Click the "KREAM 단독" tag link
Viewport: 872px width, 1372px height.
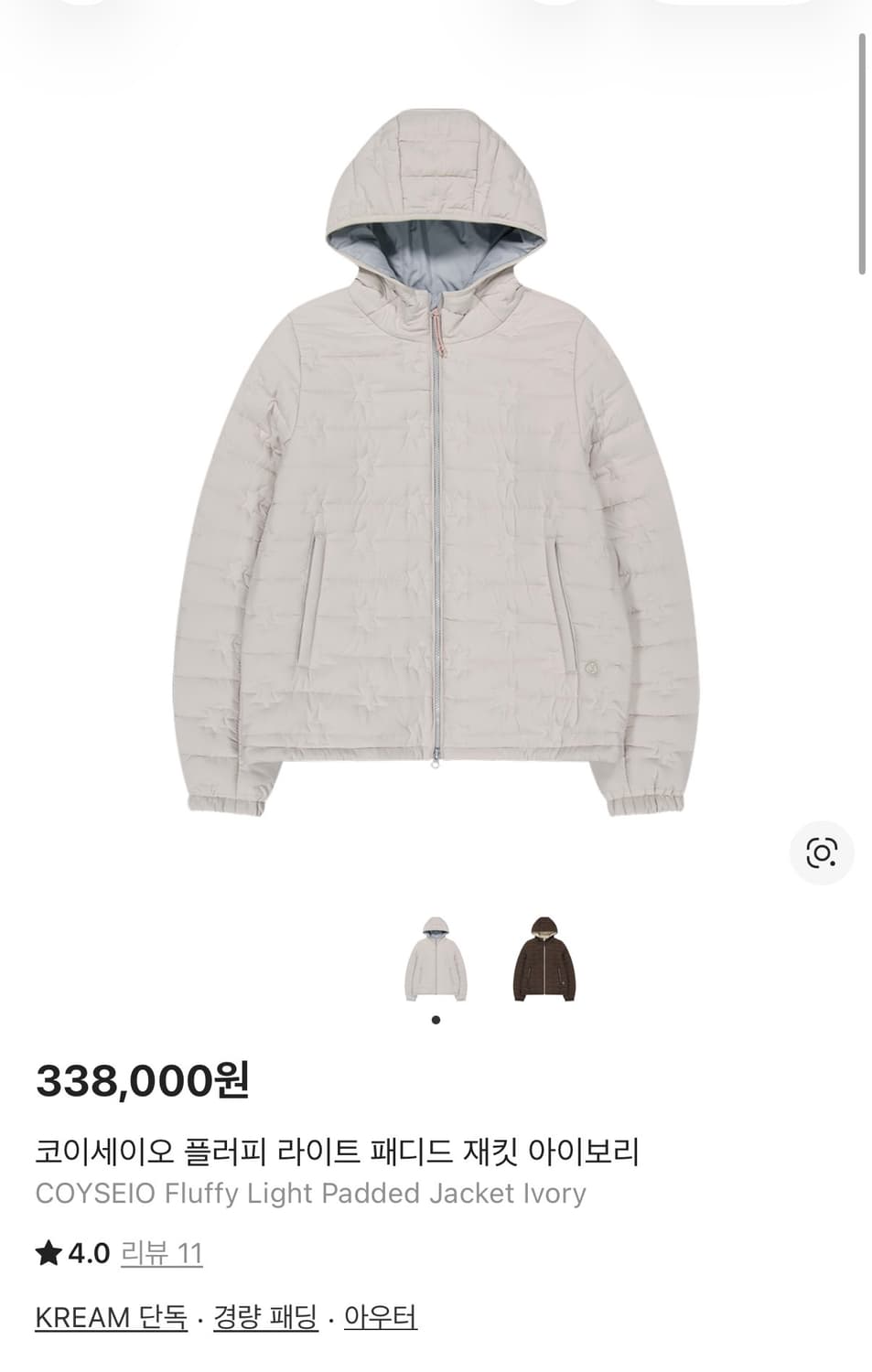pos(109,1318)
